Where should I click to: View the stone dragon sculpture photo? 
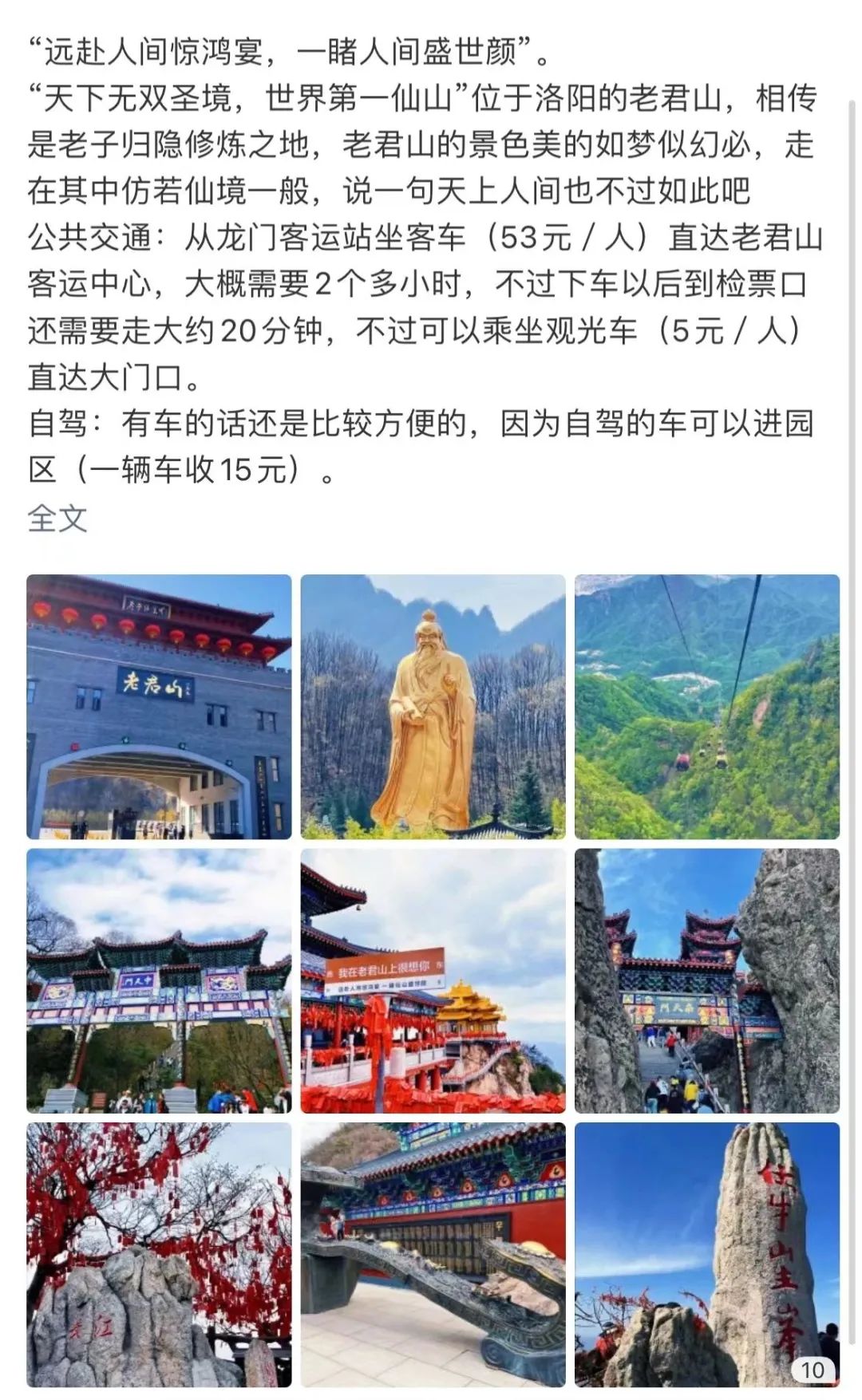pyautogui.click(x=433, y=1255)
